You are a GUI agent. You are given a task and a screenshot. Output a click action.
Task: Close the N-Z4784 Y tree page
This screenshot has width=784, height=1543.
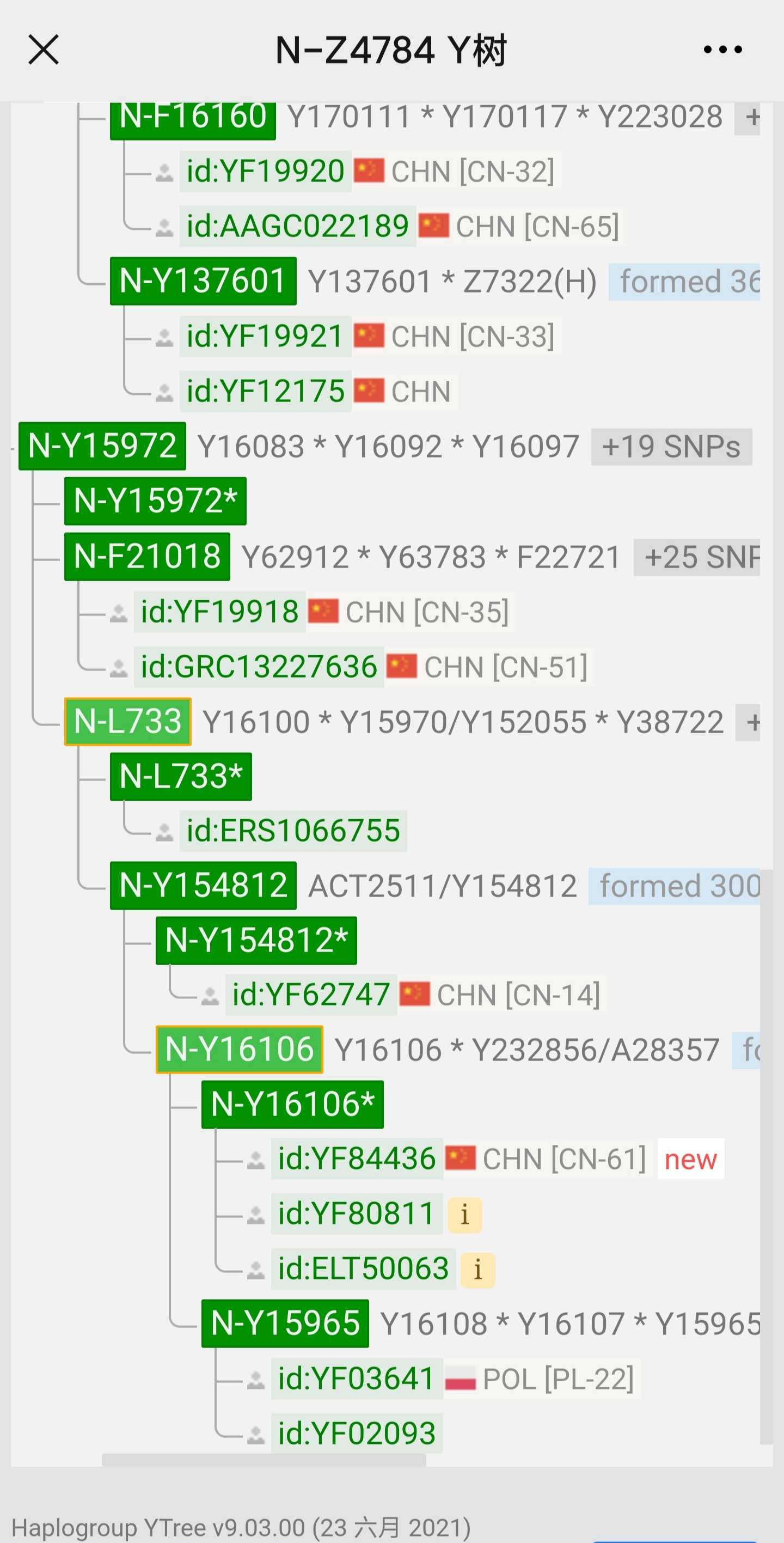click(43, 49)
